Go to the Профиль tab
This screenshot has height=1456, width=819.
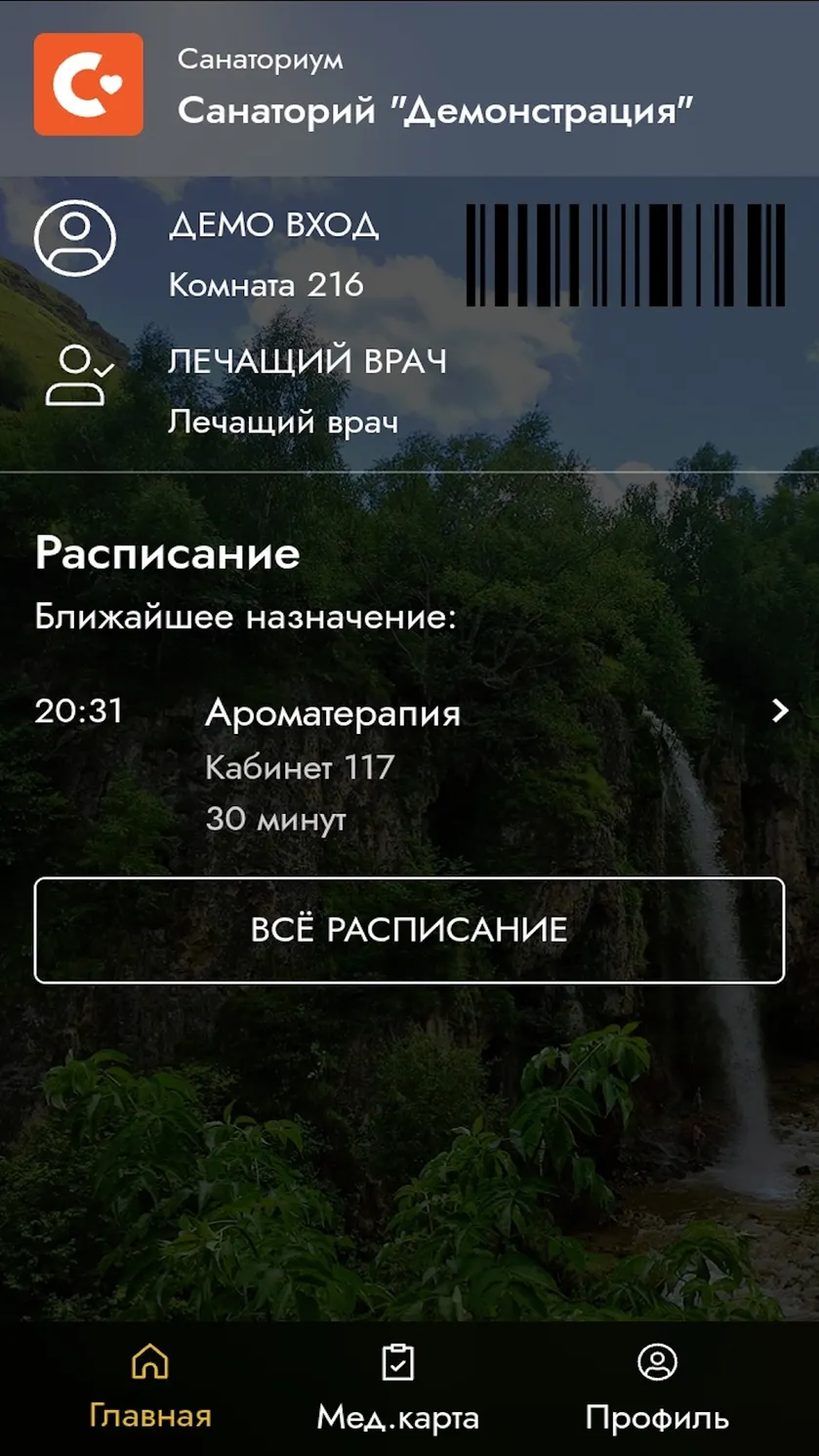click(x=657, y=1389)
